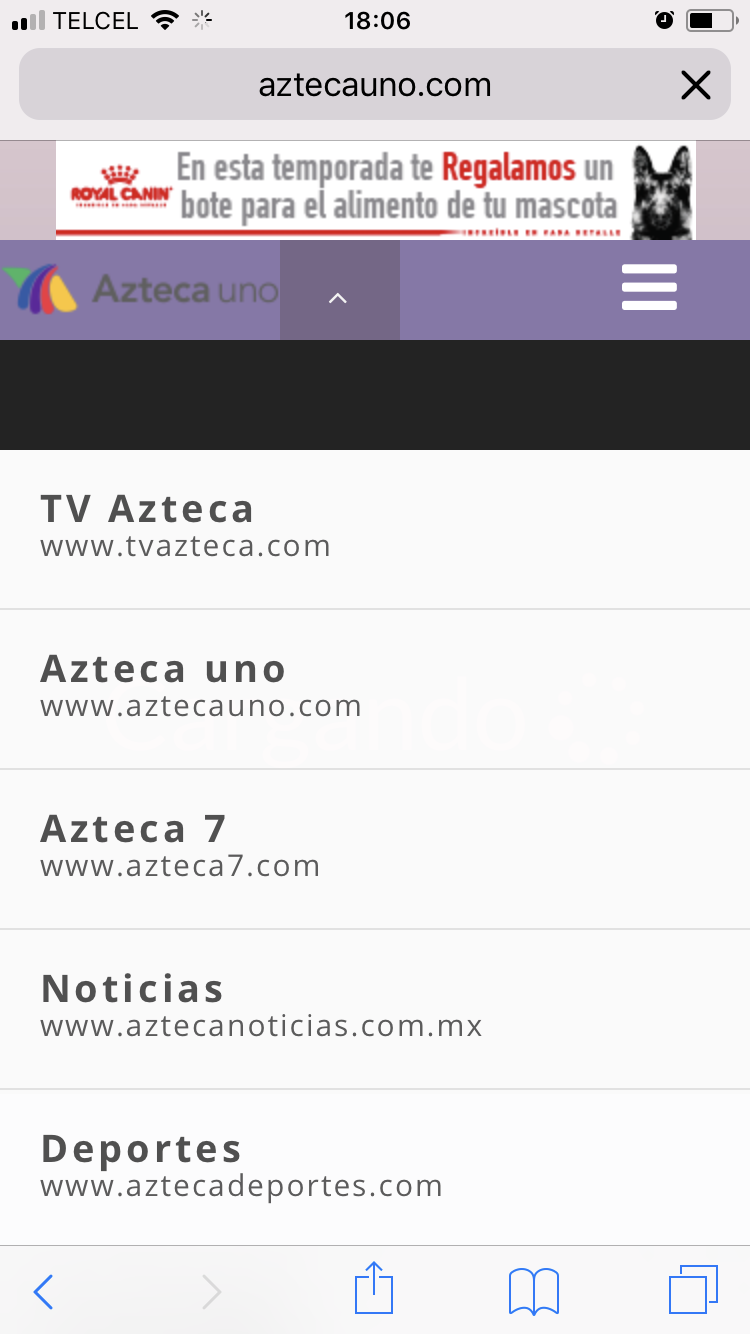This screenshot has height=1334, width=750.
Task: Open the Royal Canin ad banner
Action: tap(375, 190)
